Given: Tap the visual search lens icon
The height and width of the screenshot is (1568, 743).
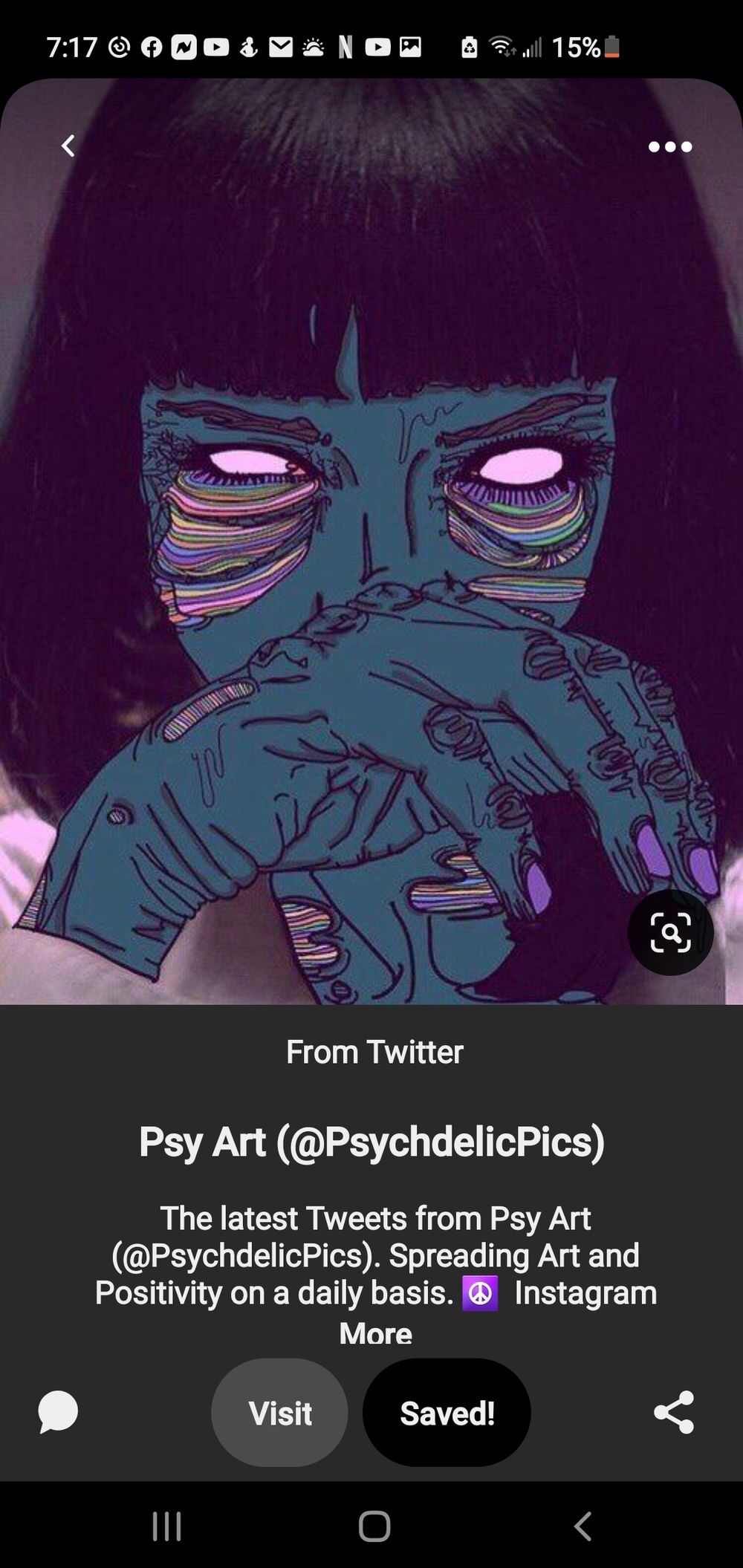Looking at the screenshot, I should (670, 932).
